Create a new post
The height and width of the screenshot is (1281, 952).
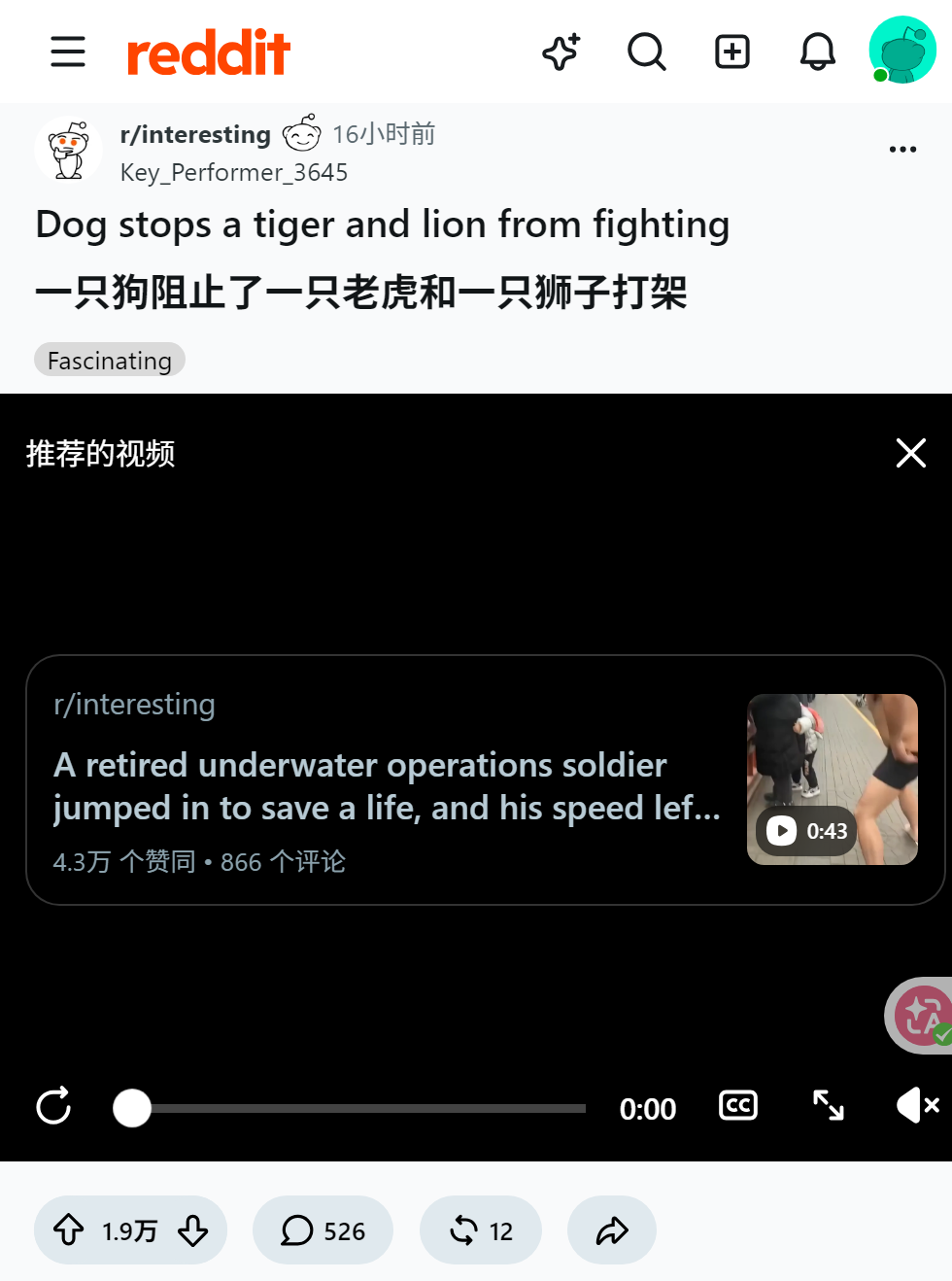[732, 52]
